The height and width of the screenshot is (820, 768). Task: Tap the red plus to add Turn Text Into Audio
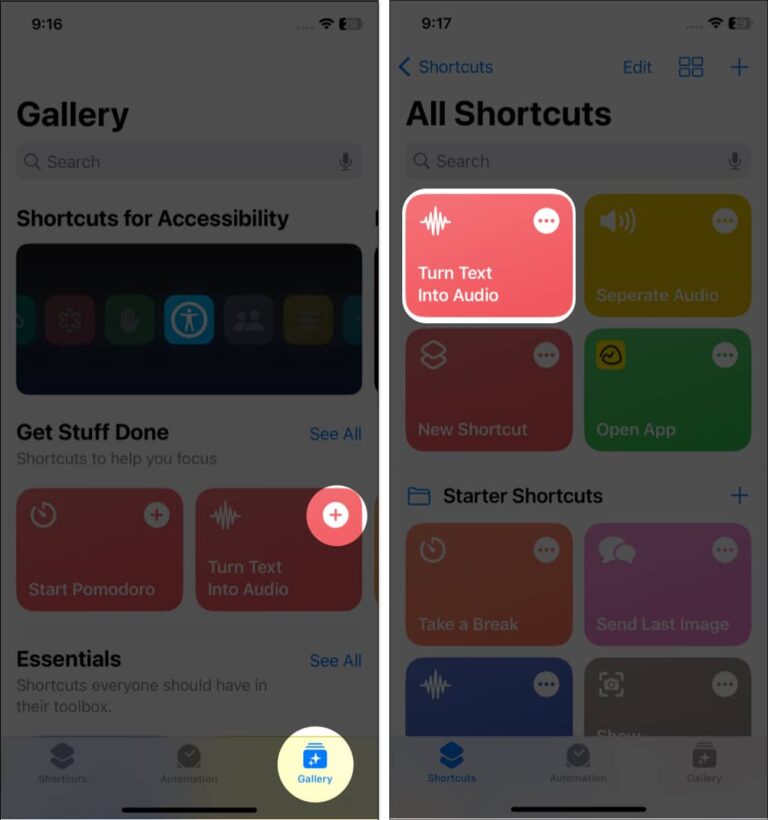tap(337, 515)
